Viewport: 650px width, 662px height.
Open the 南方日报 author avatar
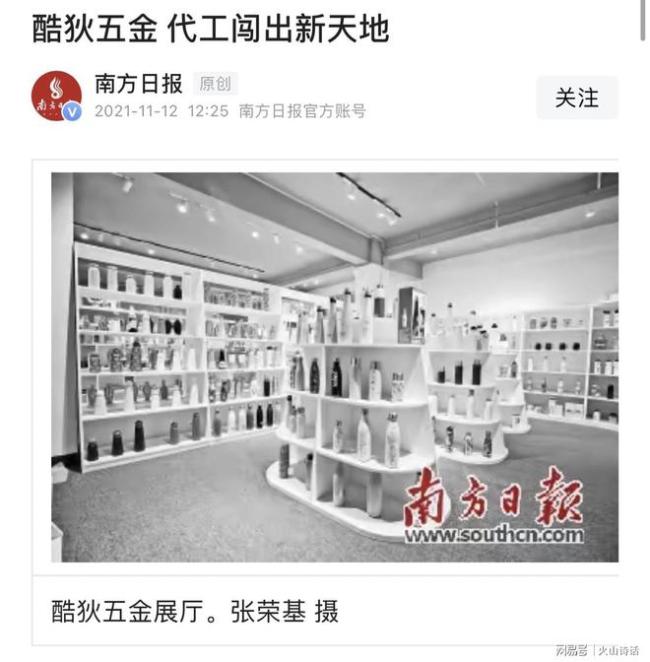[x=56, y=96]
